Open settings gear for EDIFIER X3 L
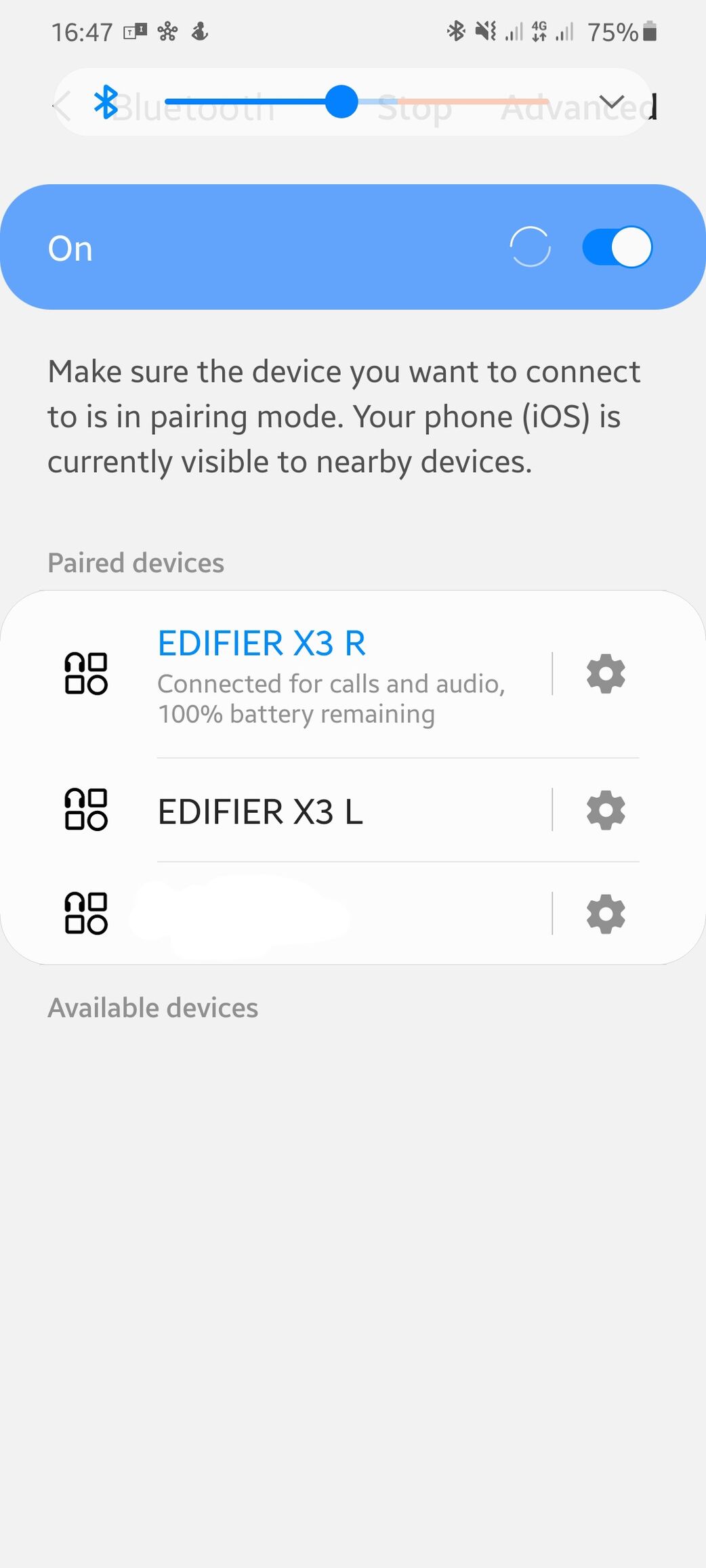 606,810
